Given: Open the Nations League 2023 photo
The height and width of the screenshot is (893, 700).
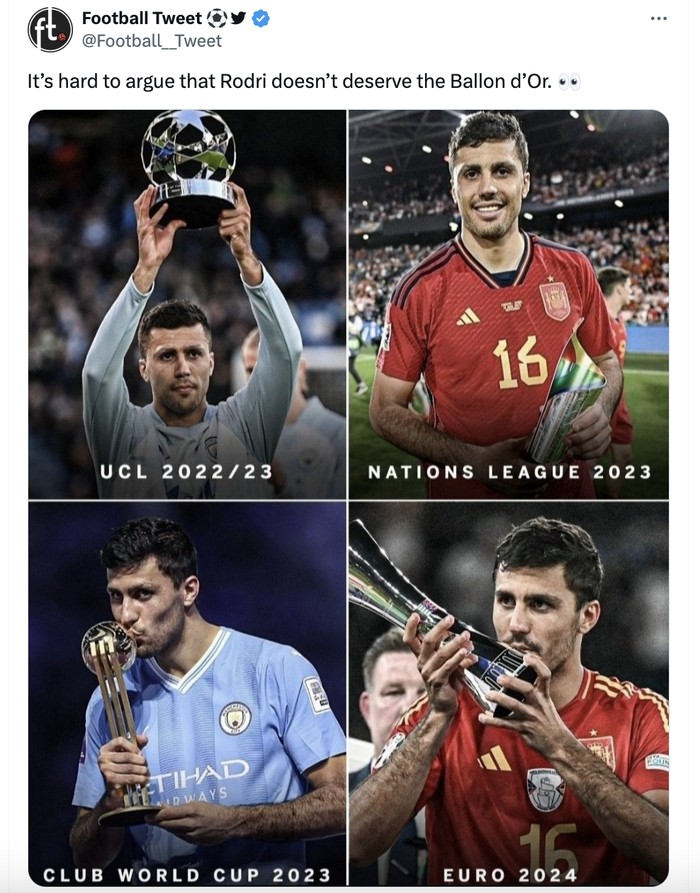Looking at the screenshot, I should coord(508,304).
